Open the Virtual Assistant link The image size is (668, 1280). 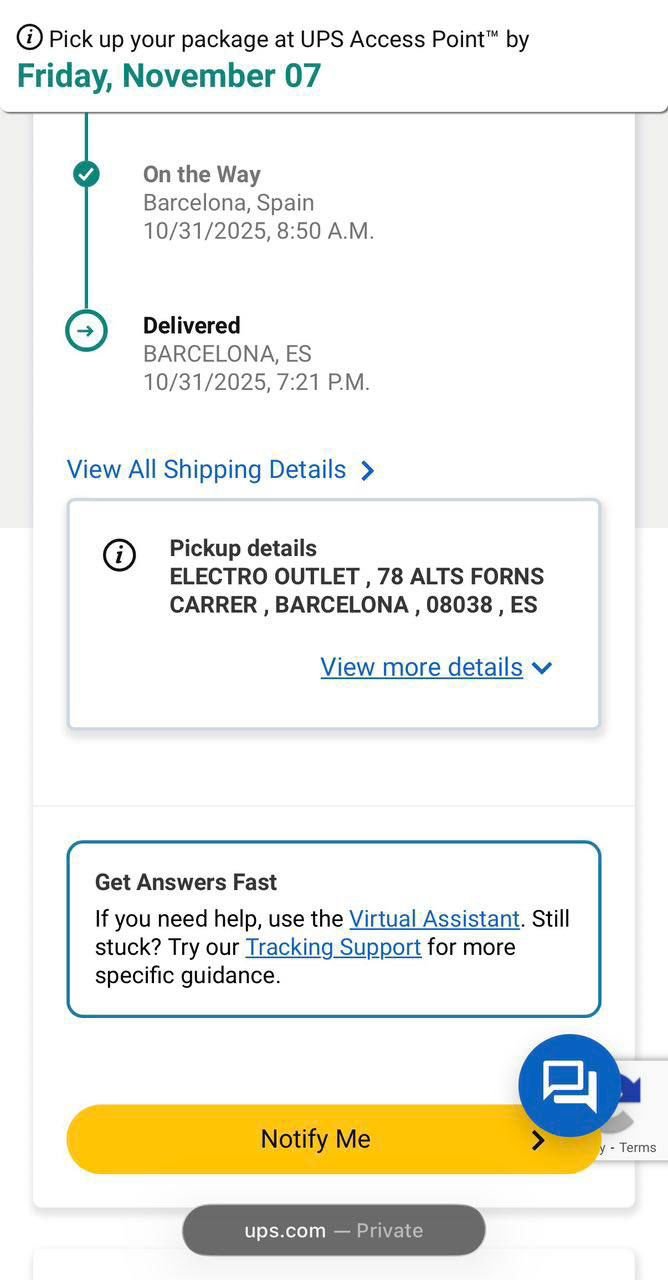434,918
